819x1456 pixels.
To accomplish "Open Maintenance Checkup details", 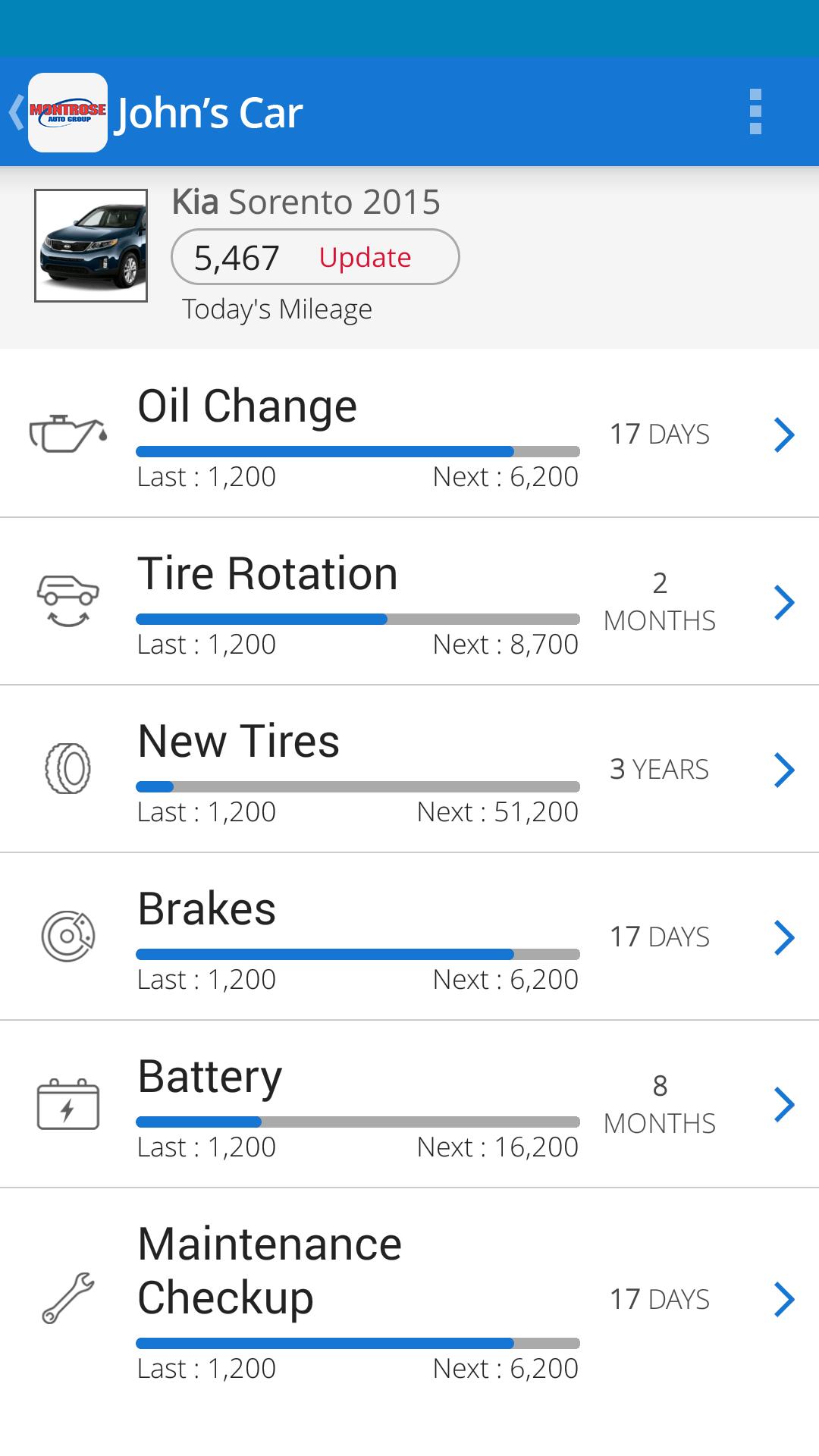I will [409, 1300].
